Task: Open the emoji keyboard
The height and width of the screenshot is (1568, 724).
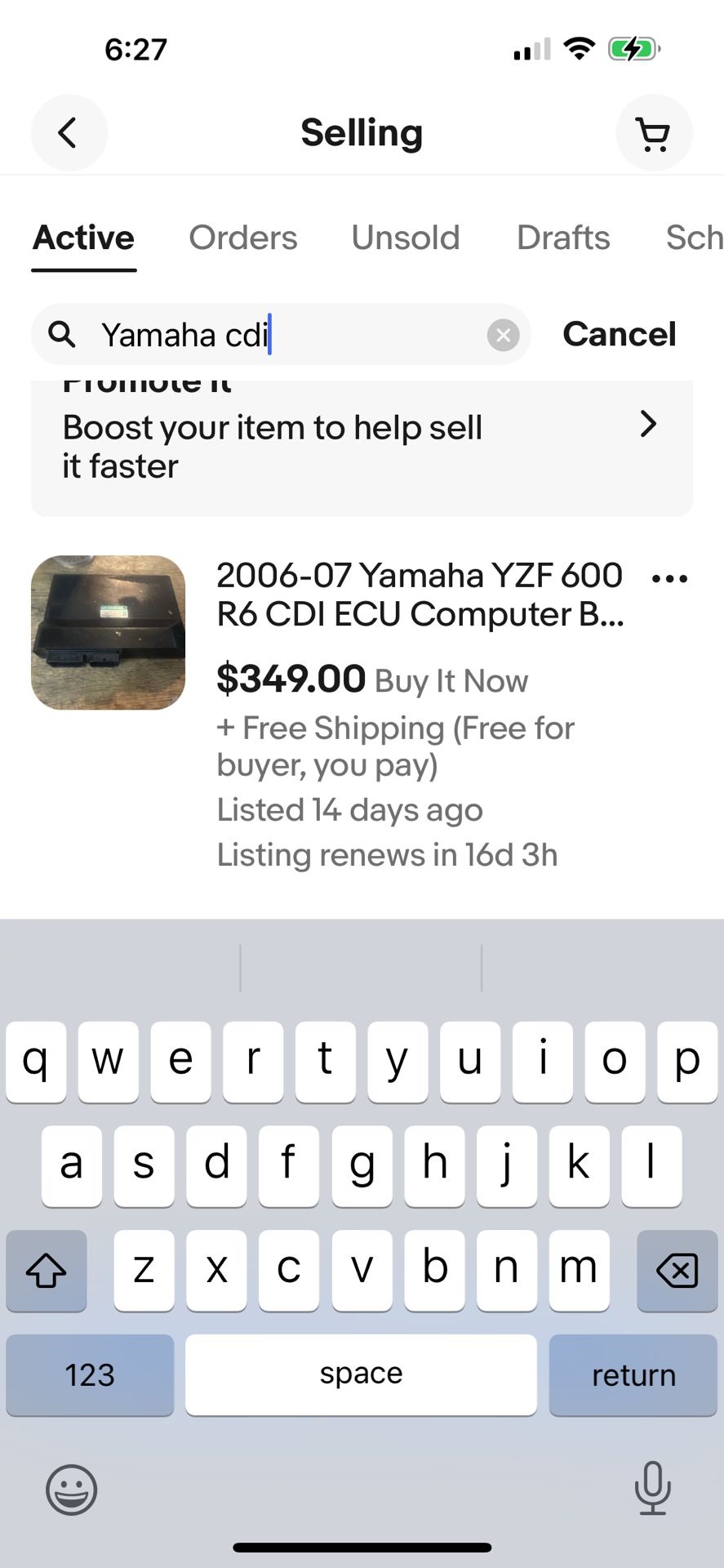Action: pyautogui.click(x=71, y=1490)
